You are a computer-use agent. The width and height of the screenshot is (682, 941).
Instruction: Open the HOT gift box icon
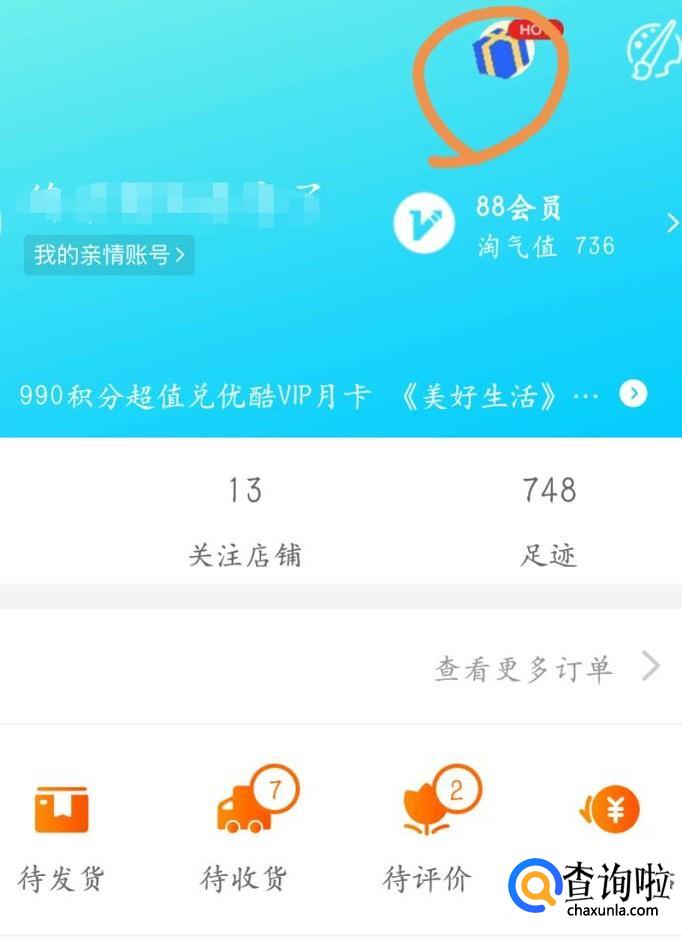point(505,52)
